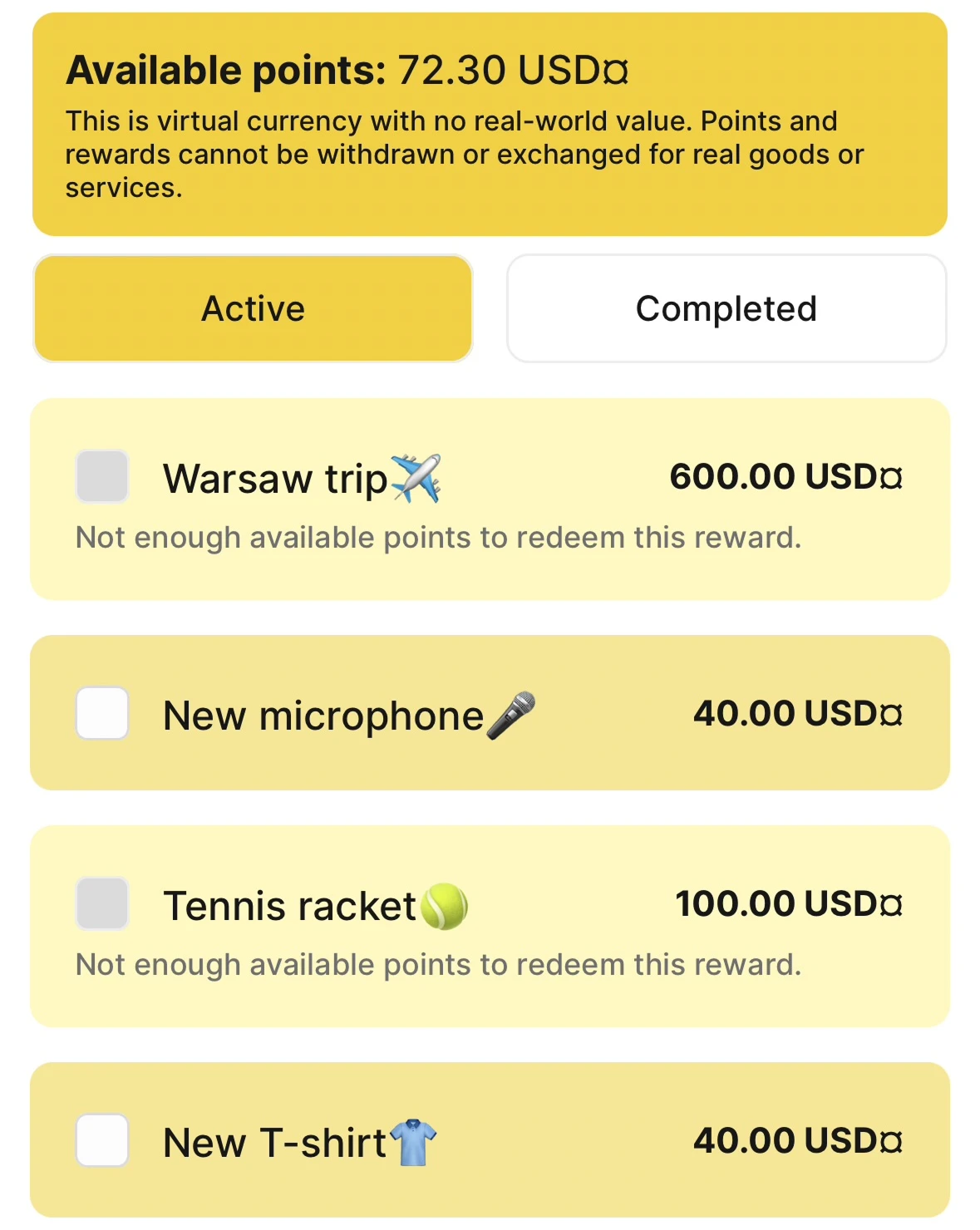Click the Tennis racket reward title

[x=291, y=904]
